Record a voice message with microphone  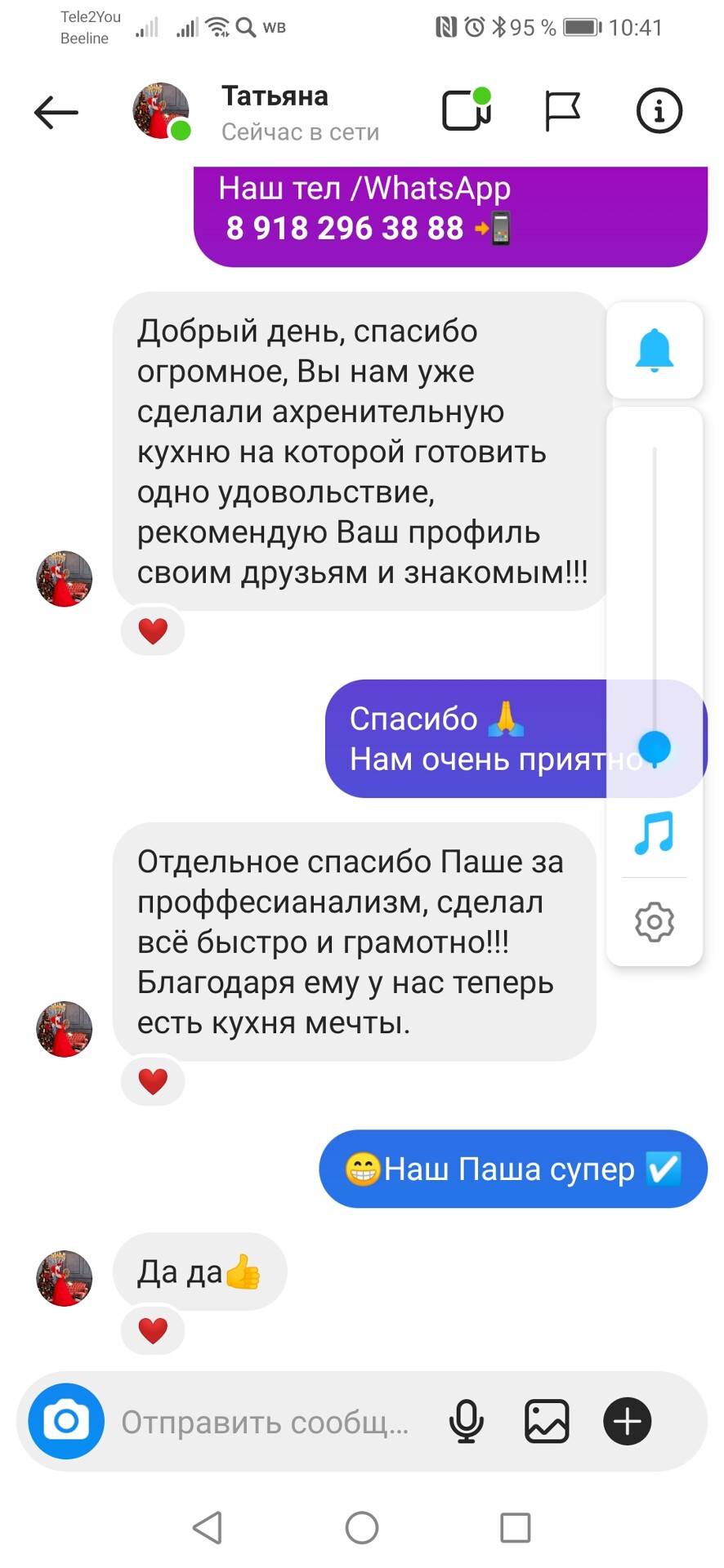click(466, 1422)
